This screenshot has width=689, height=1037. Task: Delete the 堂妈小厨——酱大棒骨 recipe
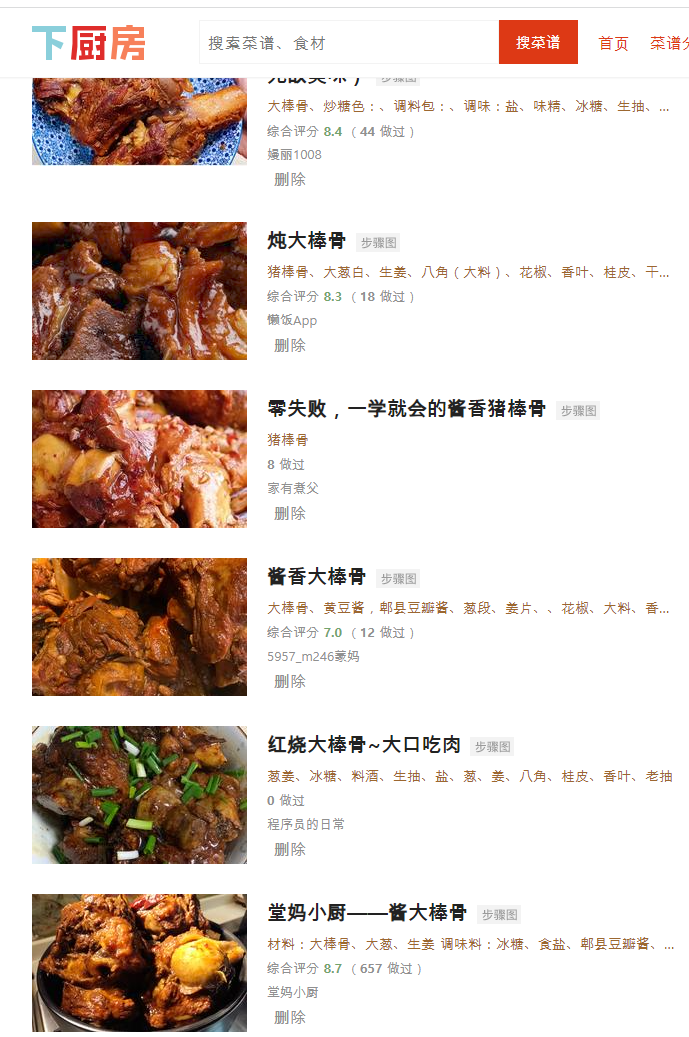click(290, 1017)
